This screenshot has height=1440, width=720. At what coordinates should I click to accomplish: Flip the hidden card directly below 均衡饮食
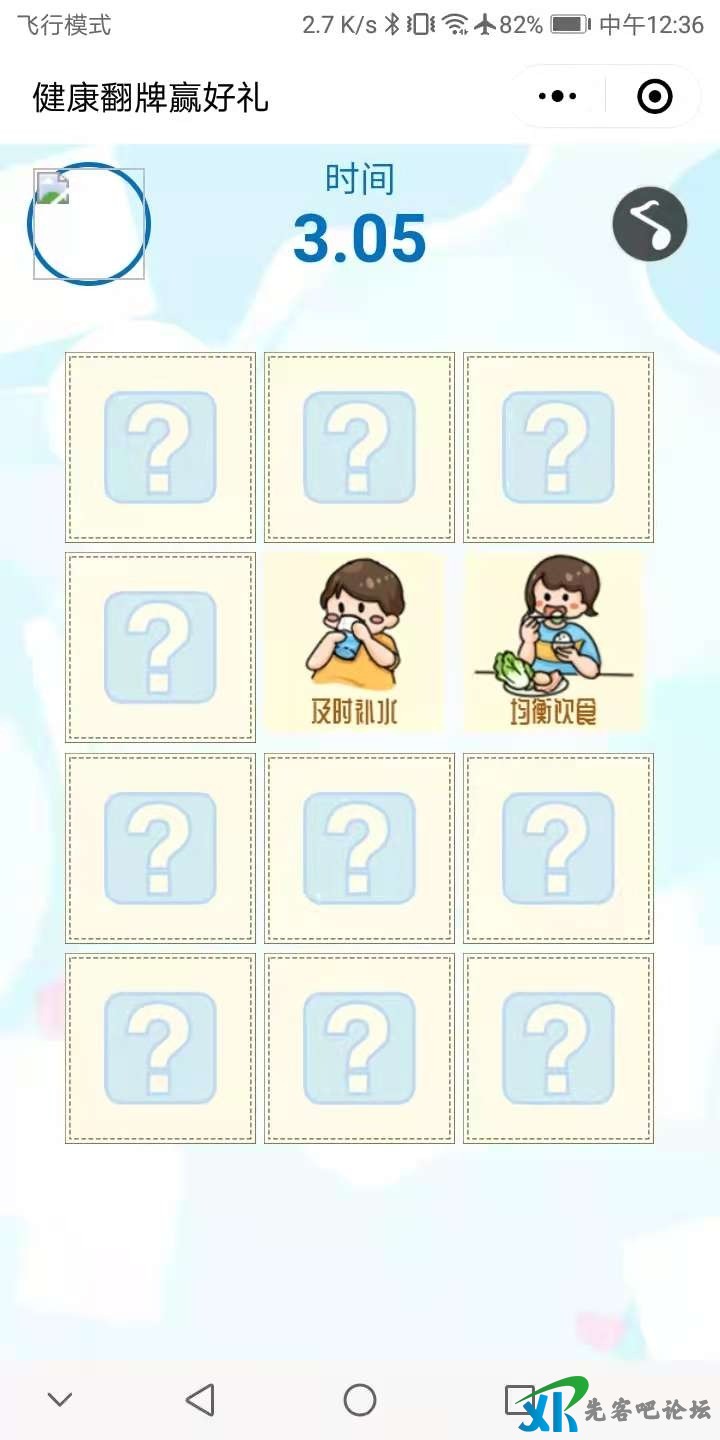tap(558, 848)
